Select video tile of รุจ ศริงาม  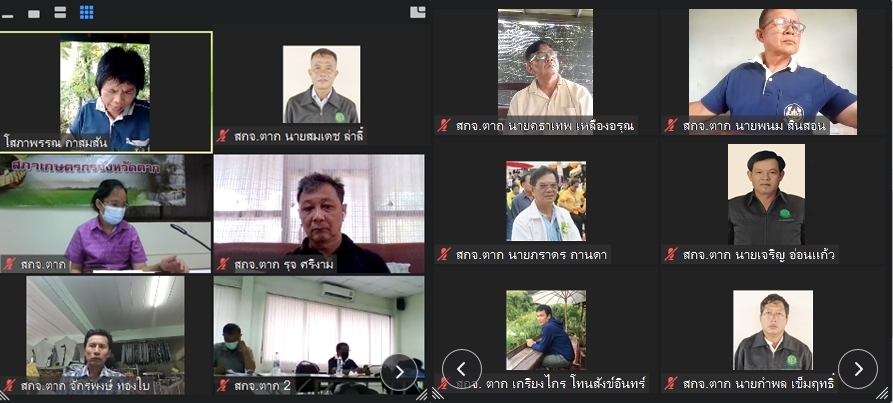tap(320, 213)
